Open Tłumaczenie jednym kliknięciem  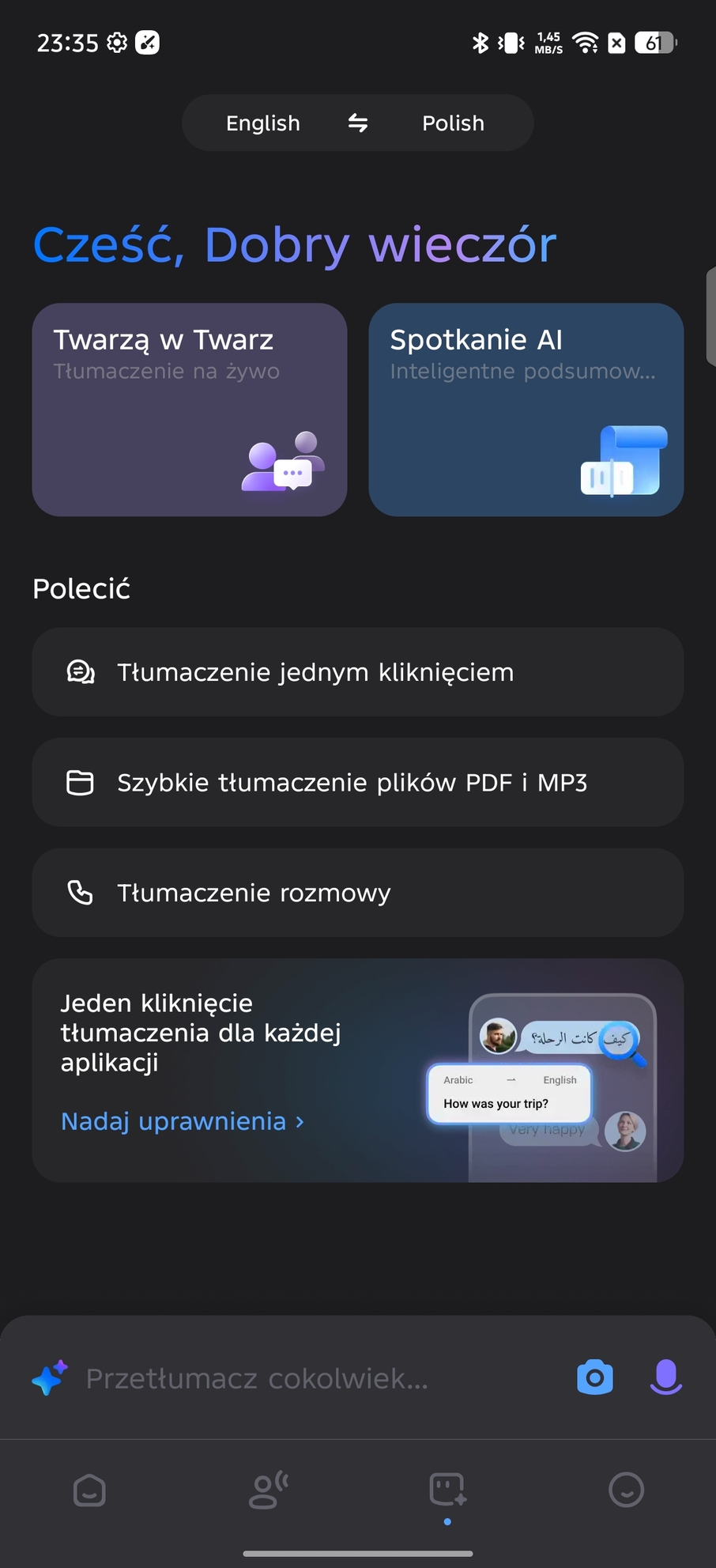[357, 672]
